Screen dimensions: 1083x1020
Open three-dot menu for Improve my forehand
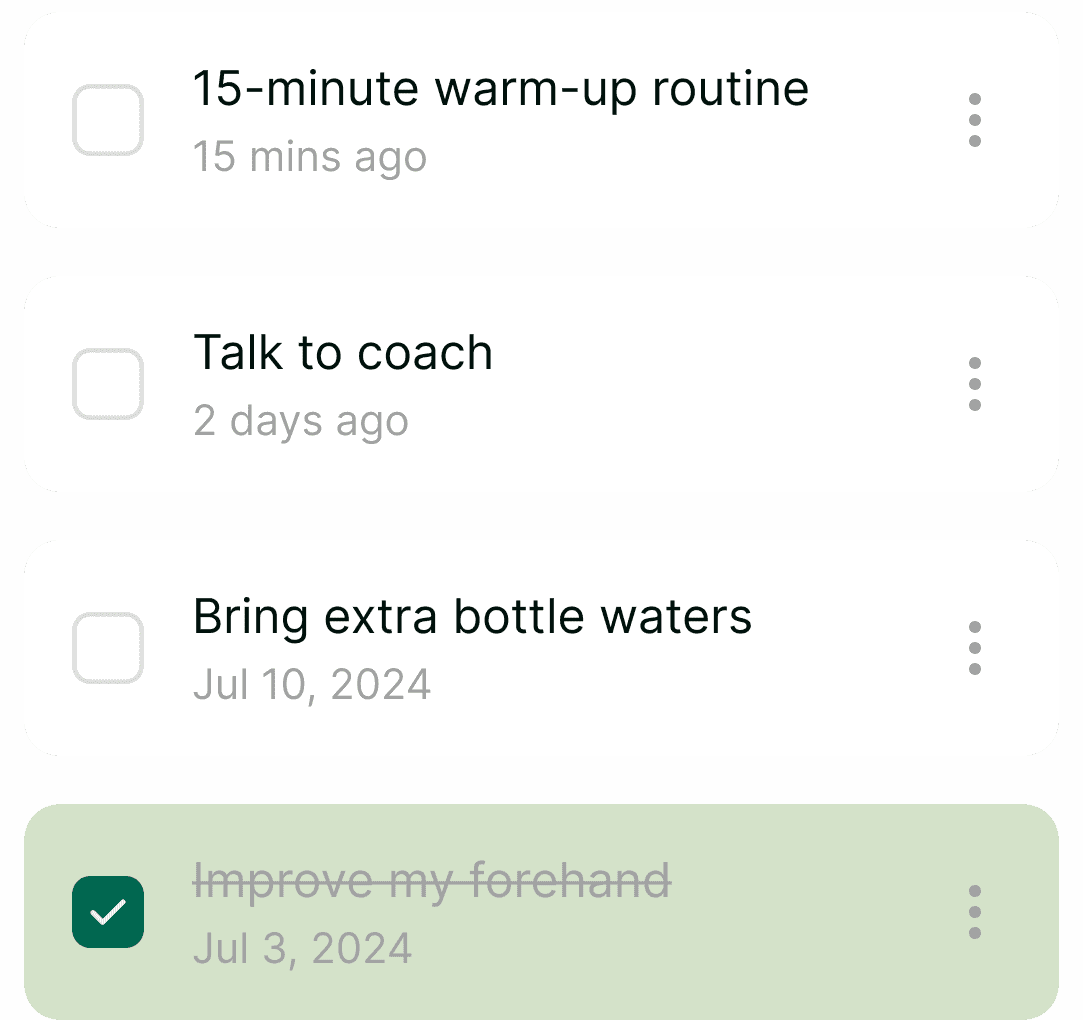974,912
